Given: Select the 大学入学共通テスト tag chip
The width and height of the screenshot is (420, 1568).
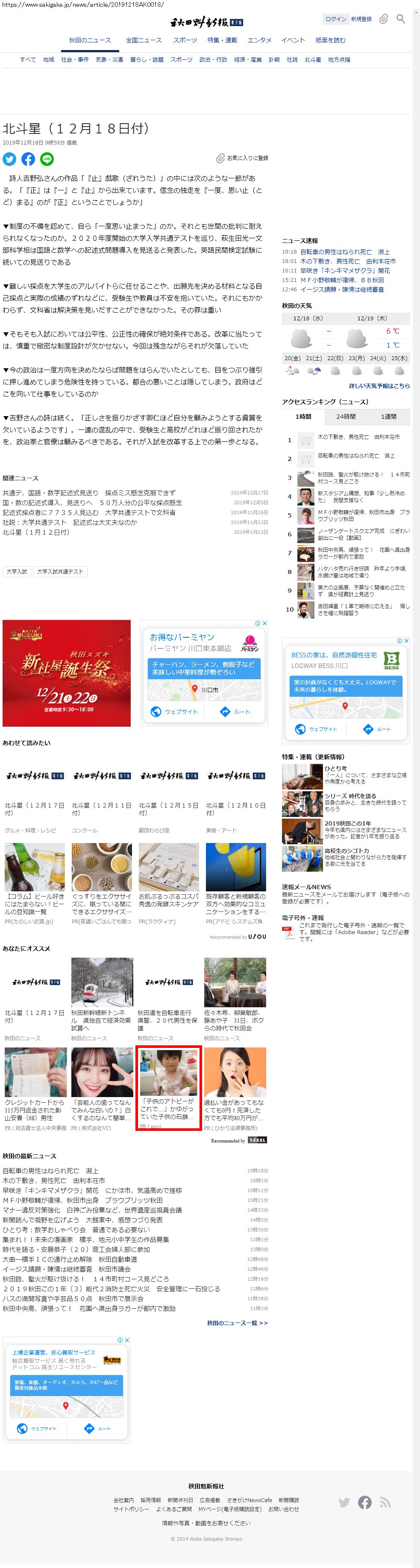Looking at the screenshot, I should click(60, 571).
